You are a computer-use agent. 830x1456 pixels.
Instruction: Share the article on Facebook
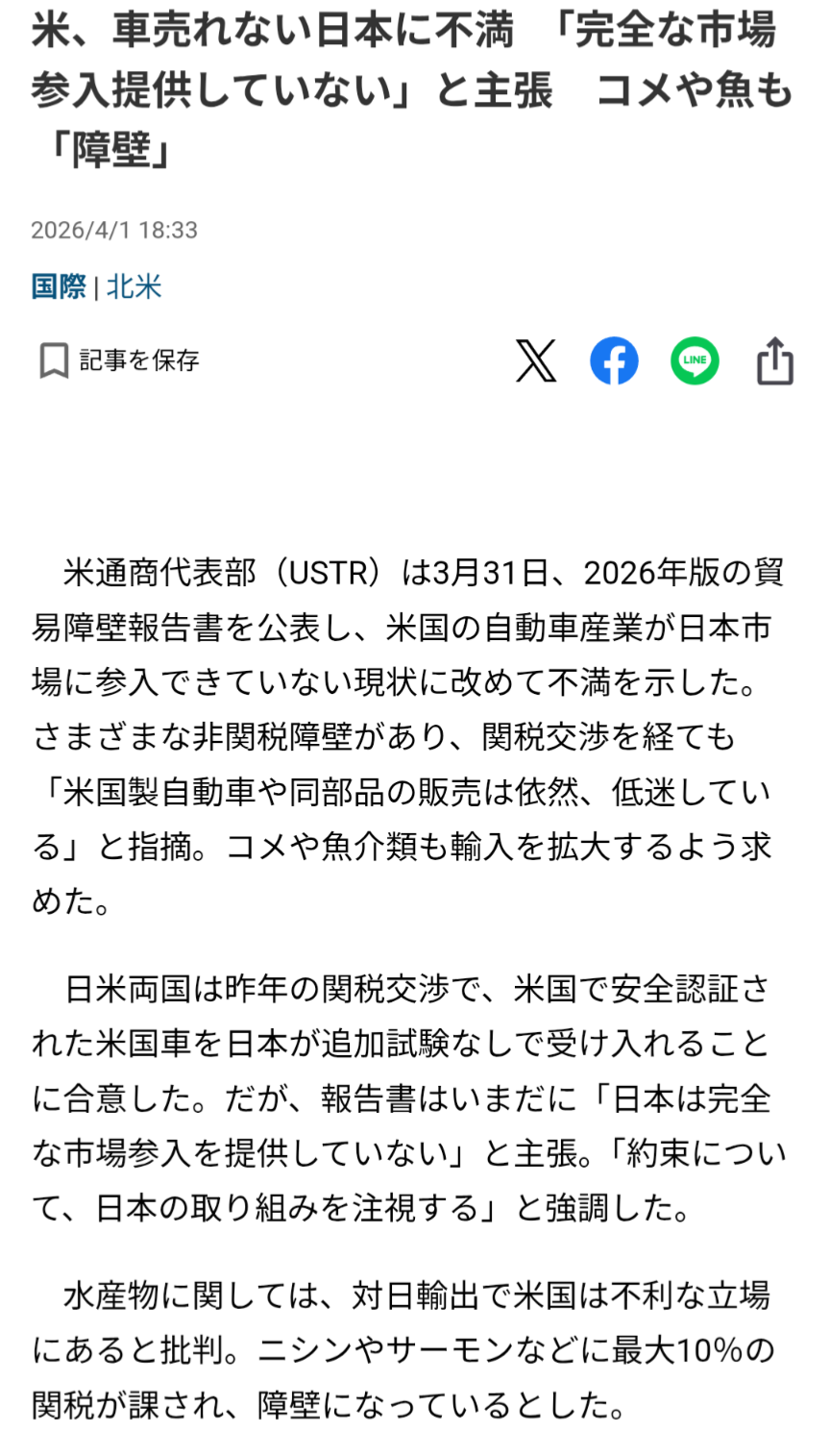click(614, 361)
